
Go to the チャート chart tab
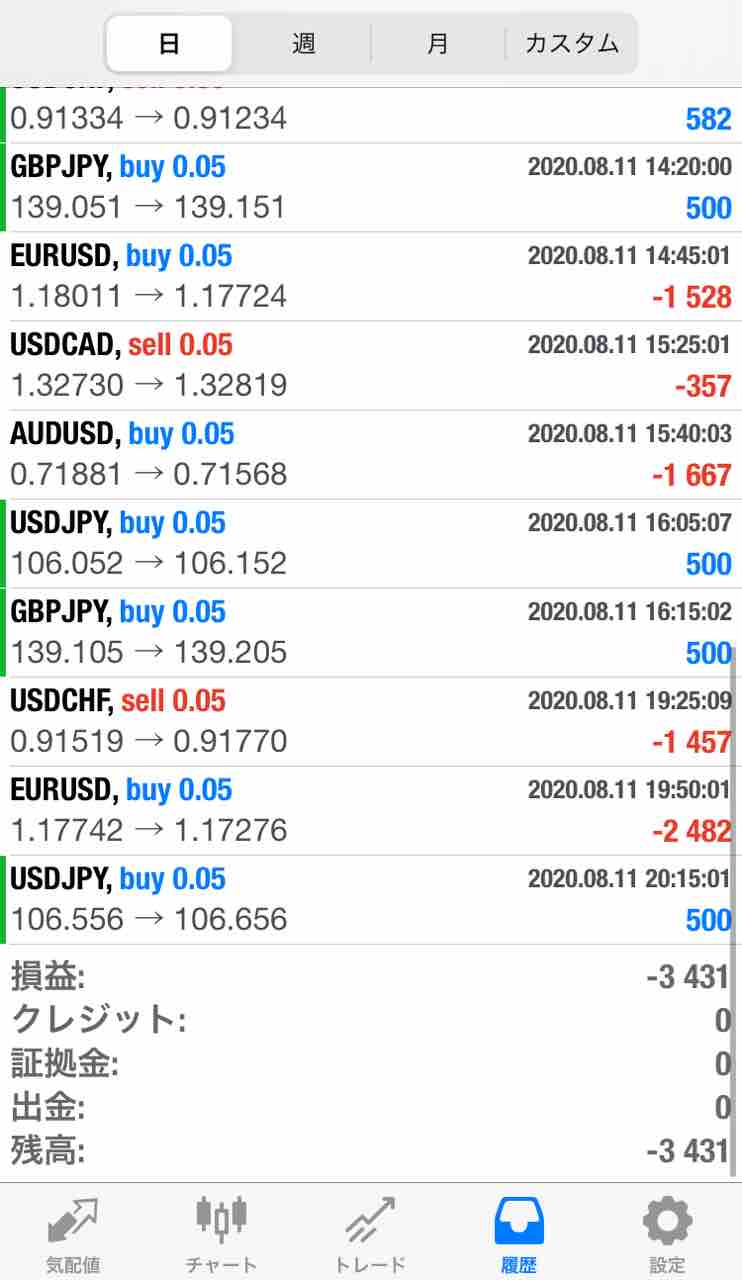point(221,1232)
